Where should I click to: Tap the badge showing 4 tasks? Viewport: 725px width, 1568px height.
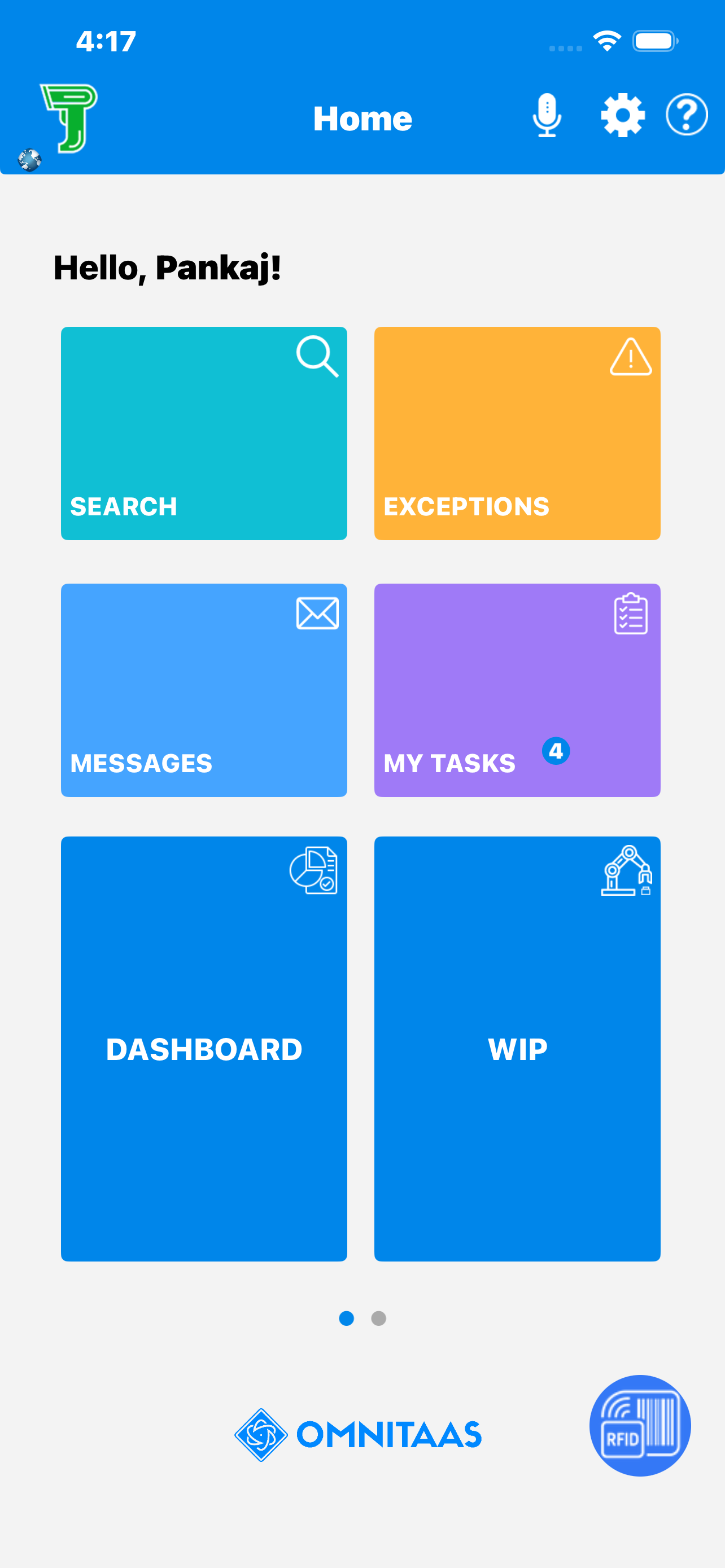[556, 752]
